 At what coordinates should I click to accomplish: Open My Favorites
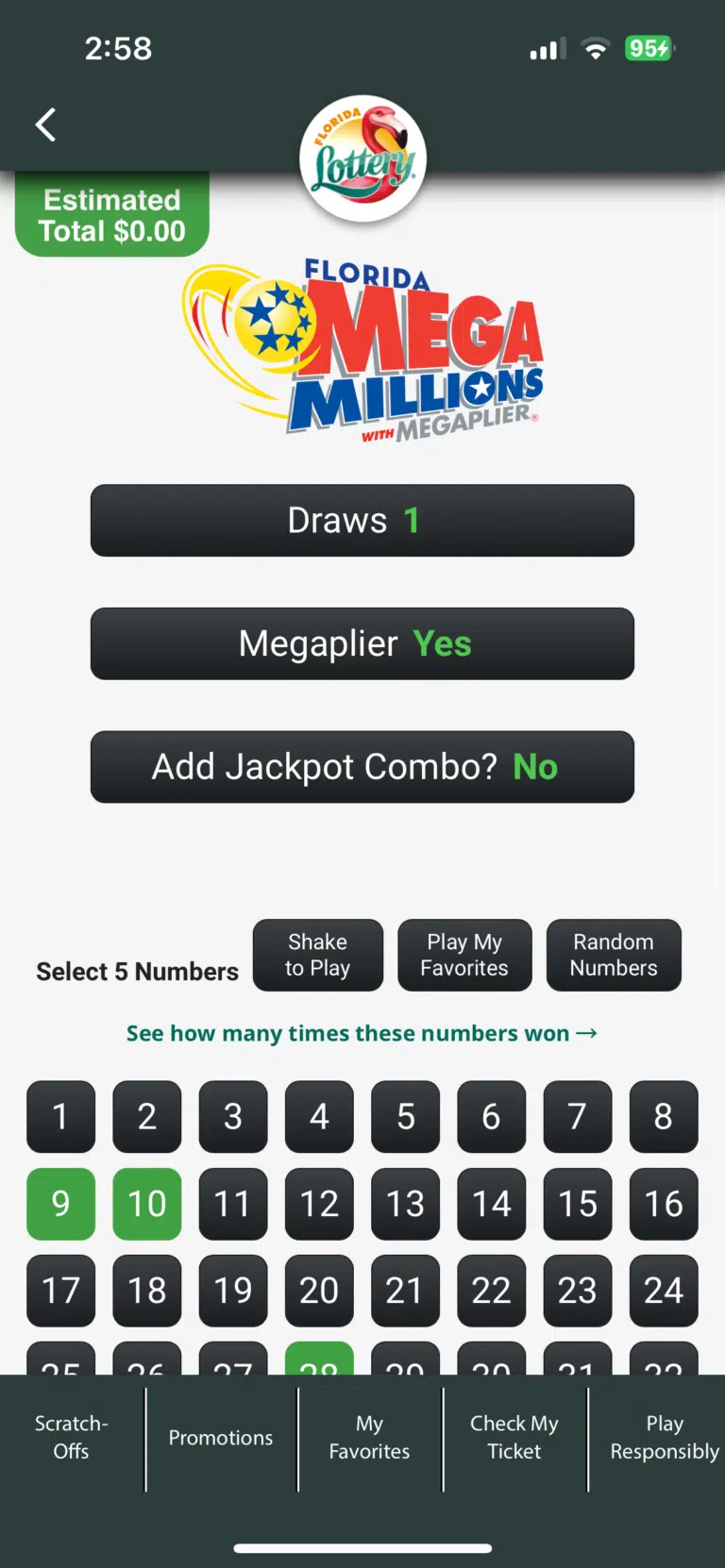pos(369,1438)
